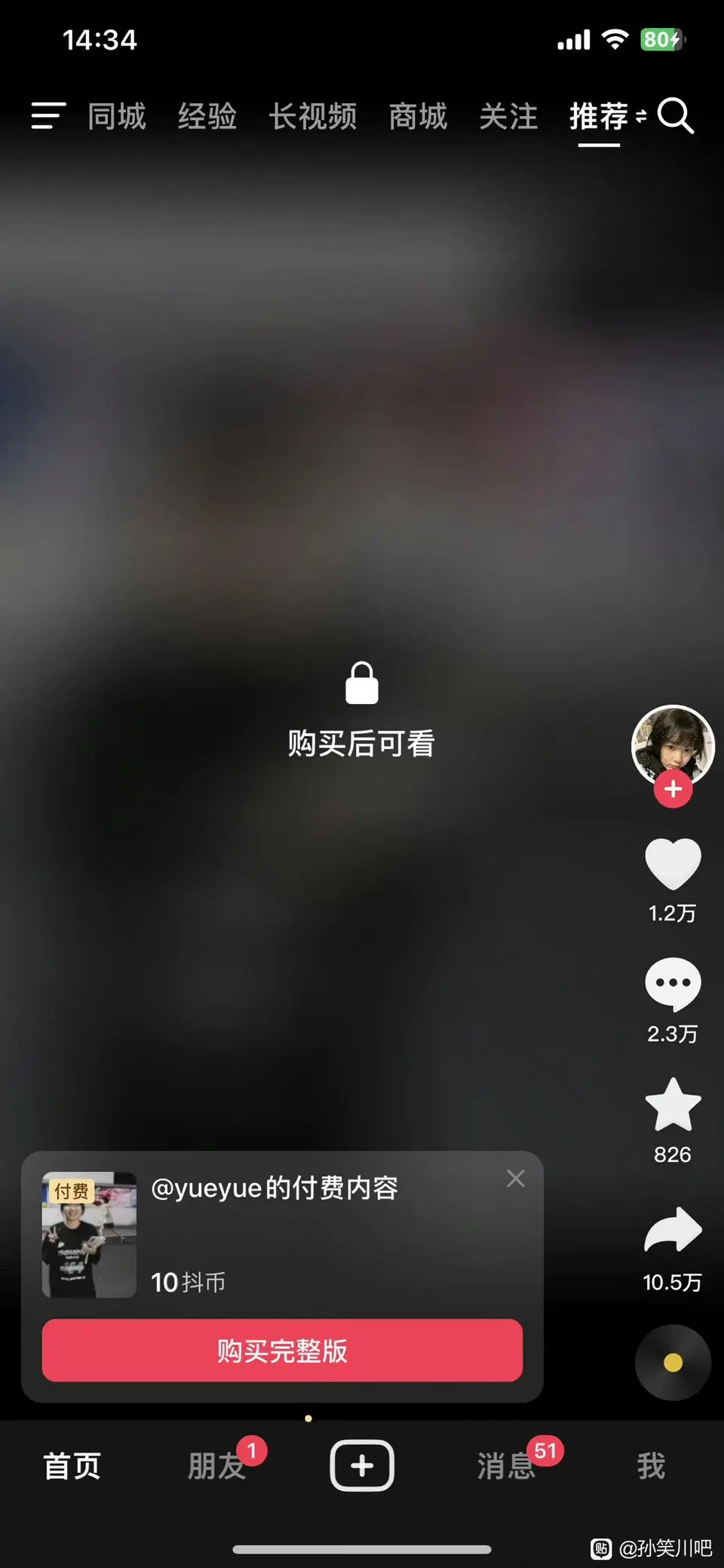
Task: Open the hamburger menu
Action: point(48,116)
